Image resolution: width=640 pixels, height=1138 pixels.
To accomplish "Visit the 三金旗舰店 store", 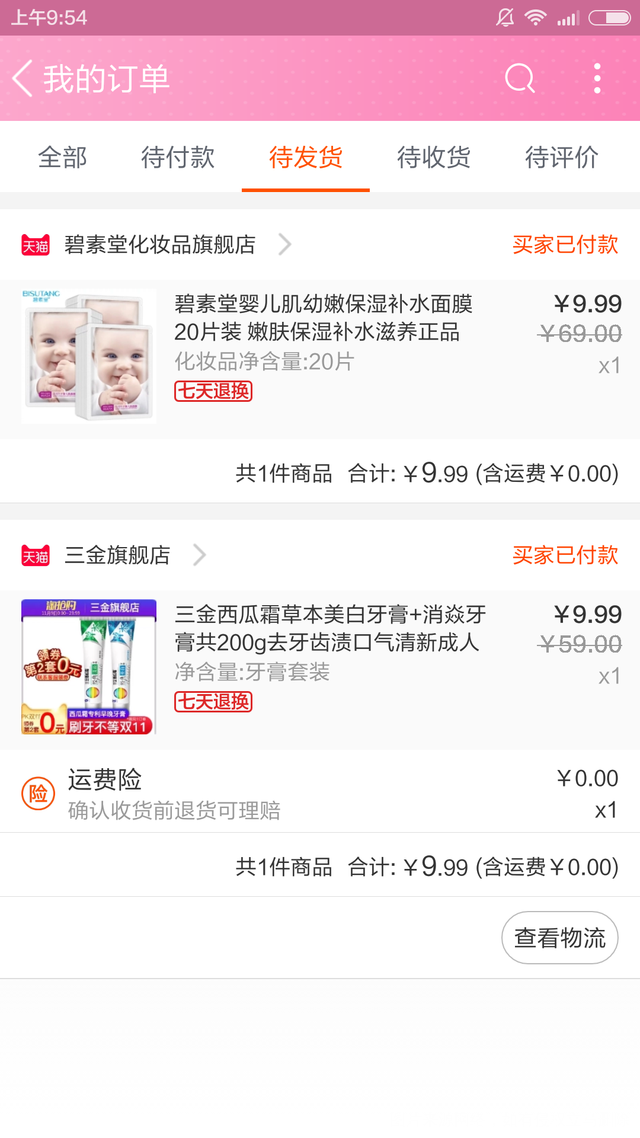I will coord(118,555).
